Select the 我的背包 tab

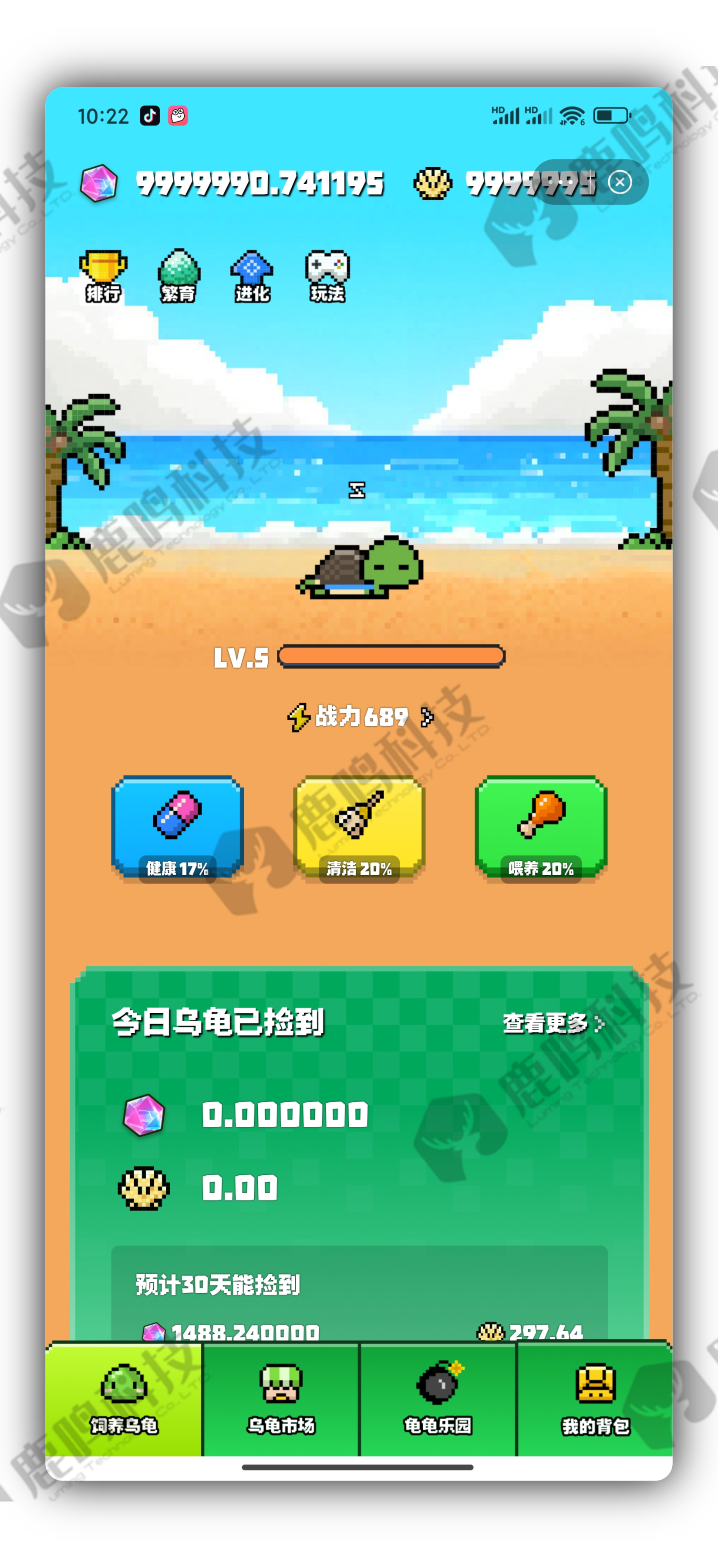click(x=595, y=1400)
